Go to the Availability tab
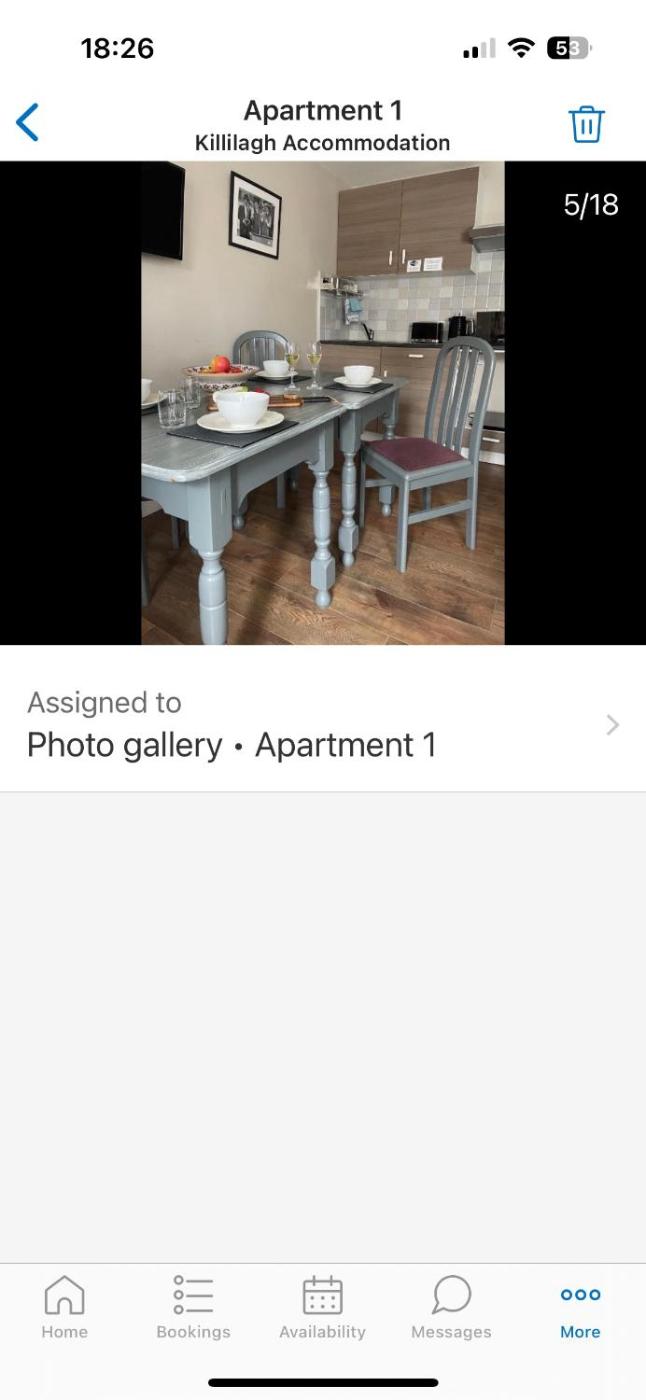This screenshot has height=1400, width=646. 322,1307
